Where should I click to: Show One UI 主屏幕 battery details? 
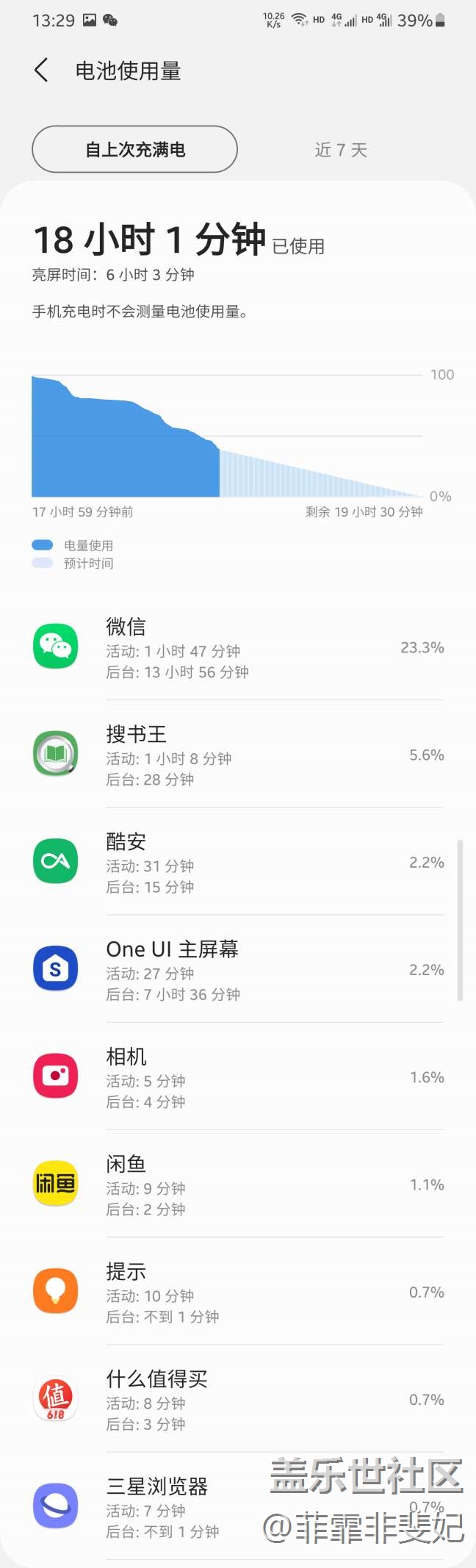[238, 969]
